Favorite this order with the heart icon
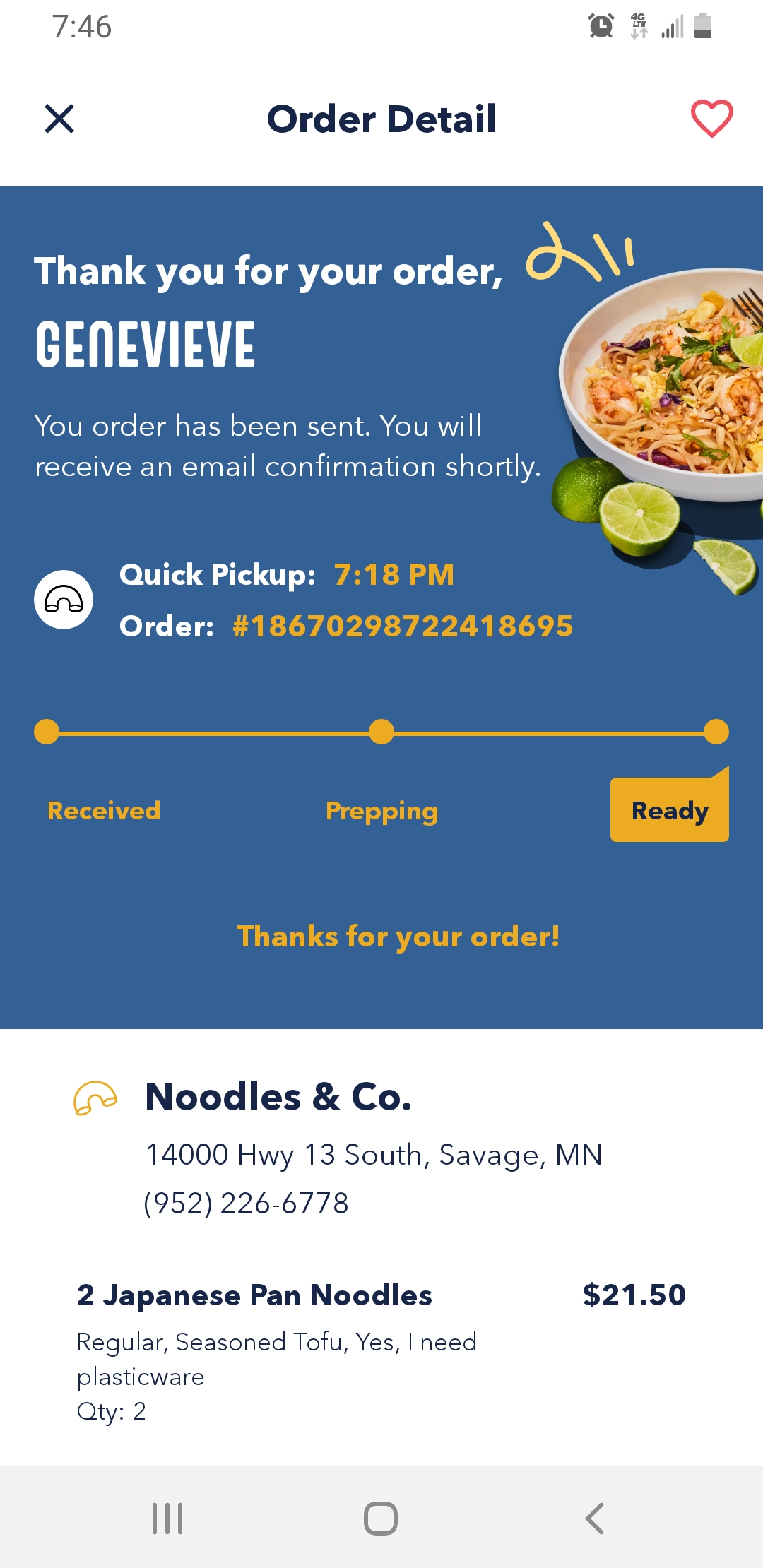Image resolution: width=763 pixels, height=1568 pixels. tap(711, 119)
